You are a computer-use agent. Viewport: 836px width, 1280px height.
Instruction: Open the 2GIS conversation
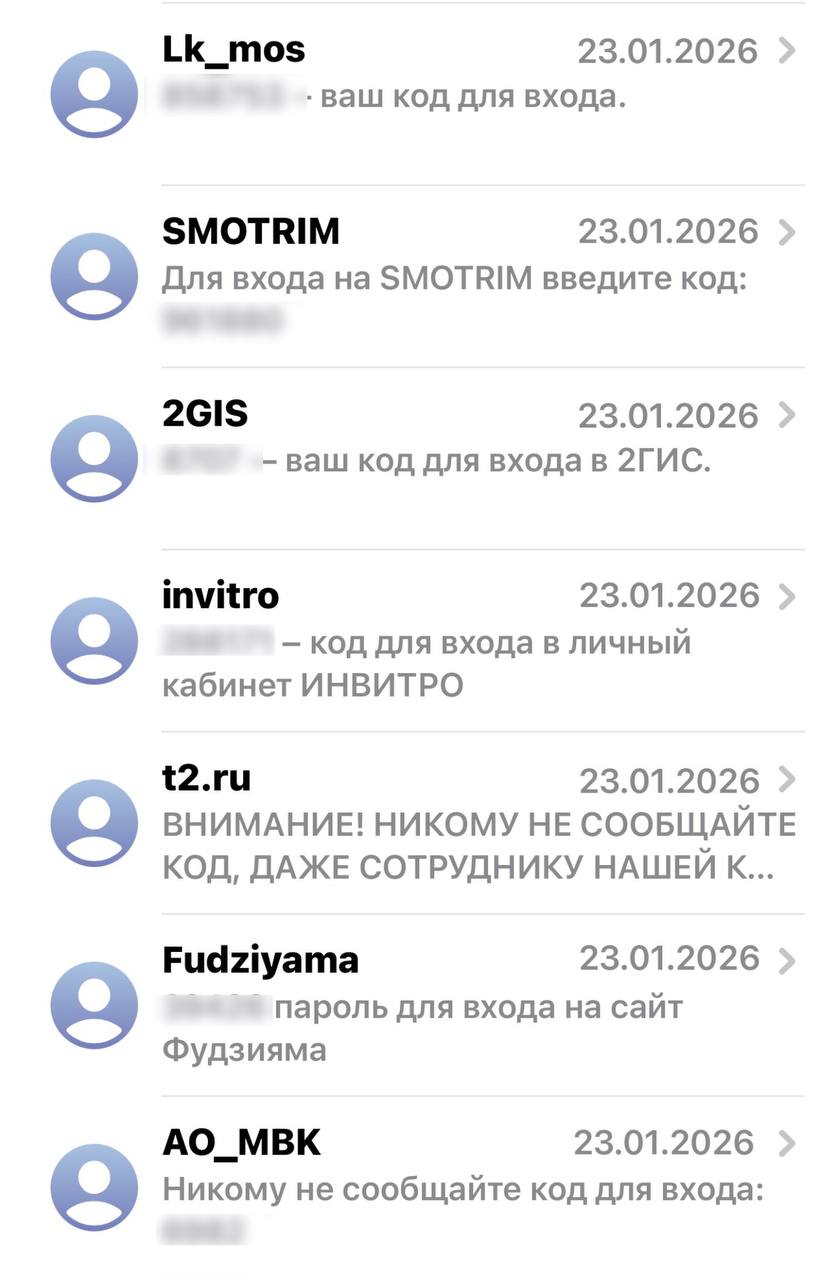point(450,440)
